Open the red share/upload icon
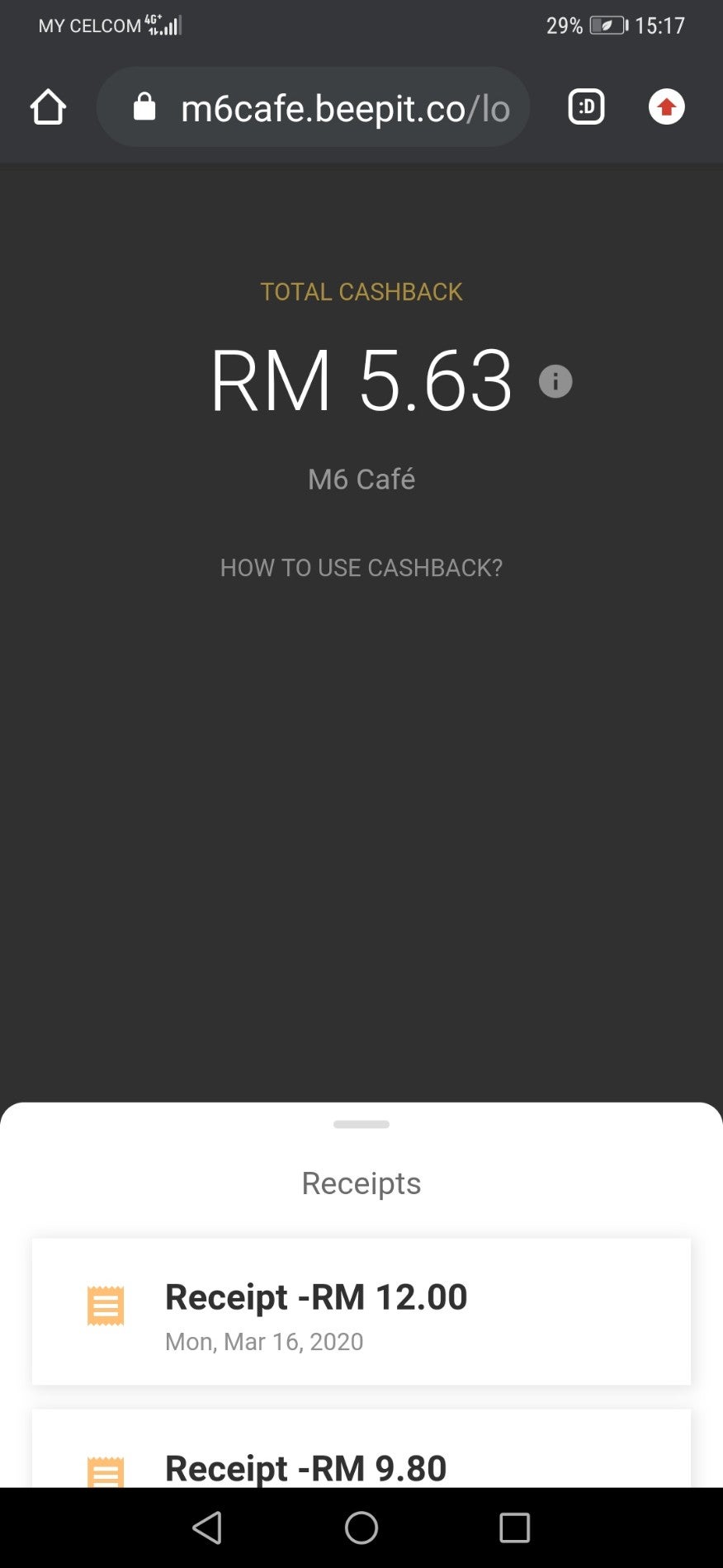 666,106
